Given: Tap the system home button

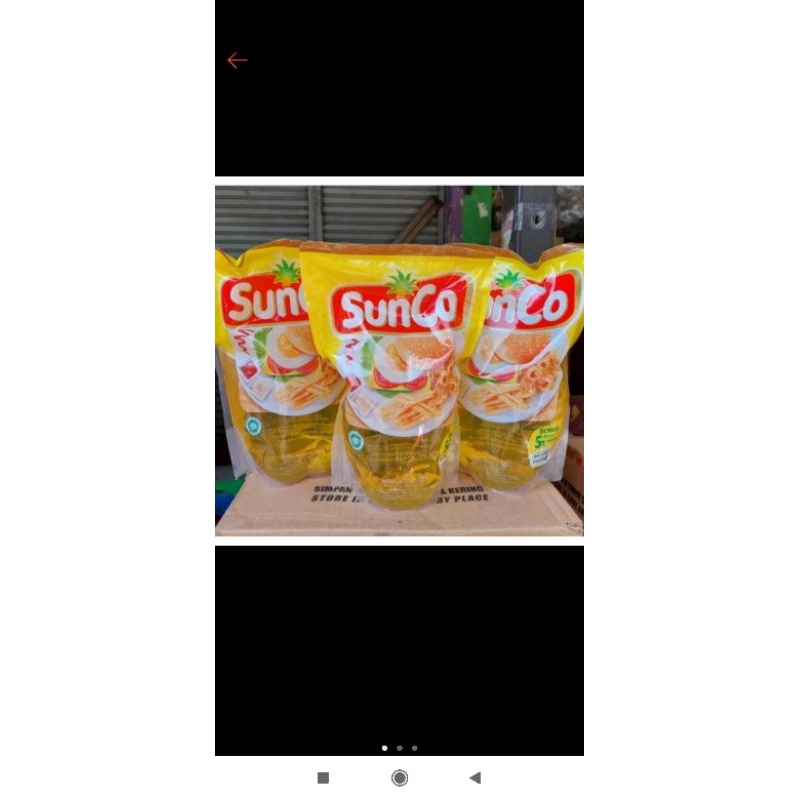Looking at the screenshot, I should (x=399, y=778).
